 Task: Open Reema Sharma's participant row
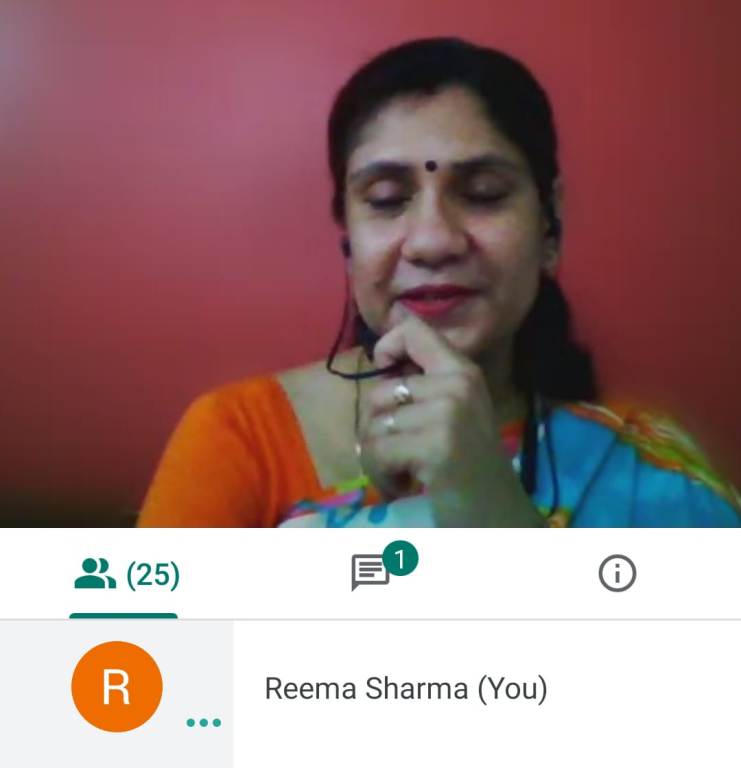pyautogui.click(x=405, y=690)
